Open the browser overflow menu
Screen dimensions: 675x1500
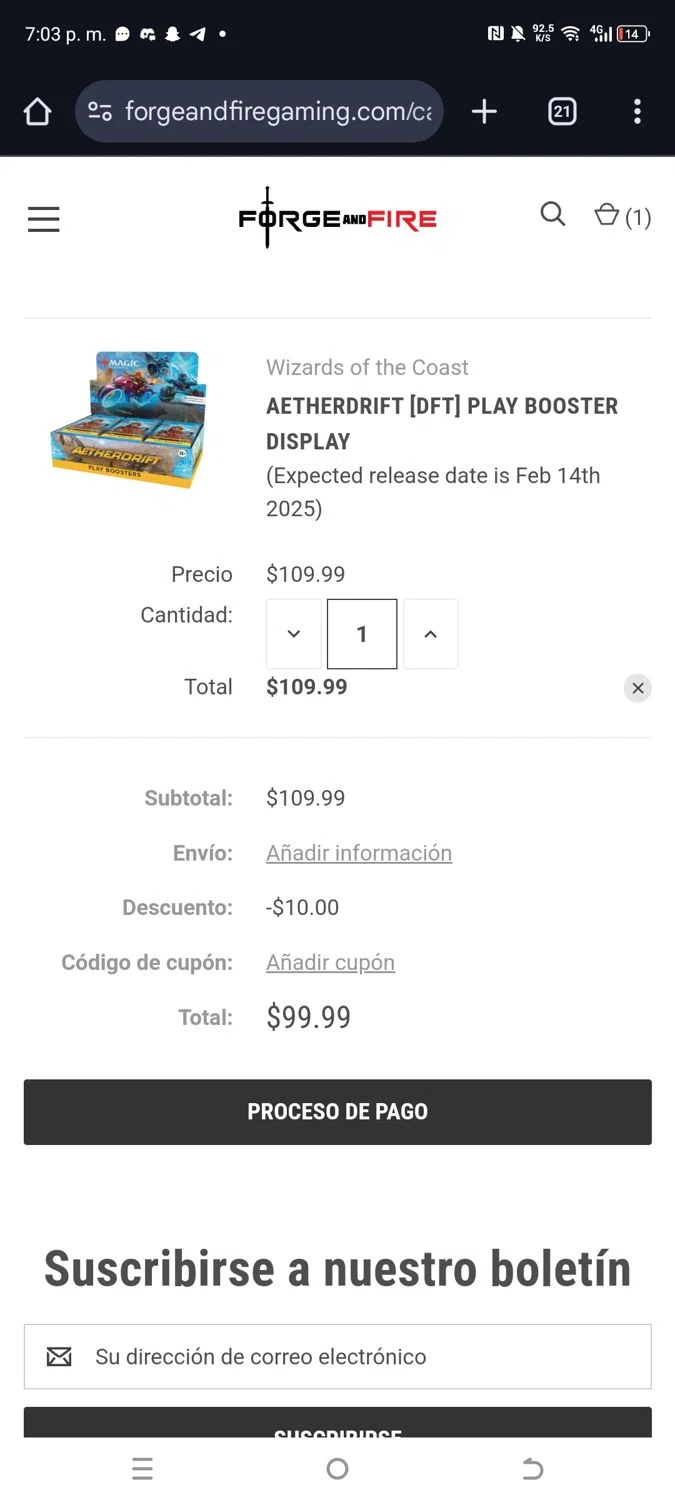click(637, 112)
